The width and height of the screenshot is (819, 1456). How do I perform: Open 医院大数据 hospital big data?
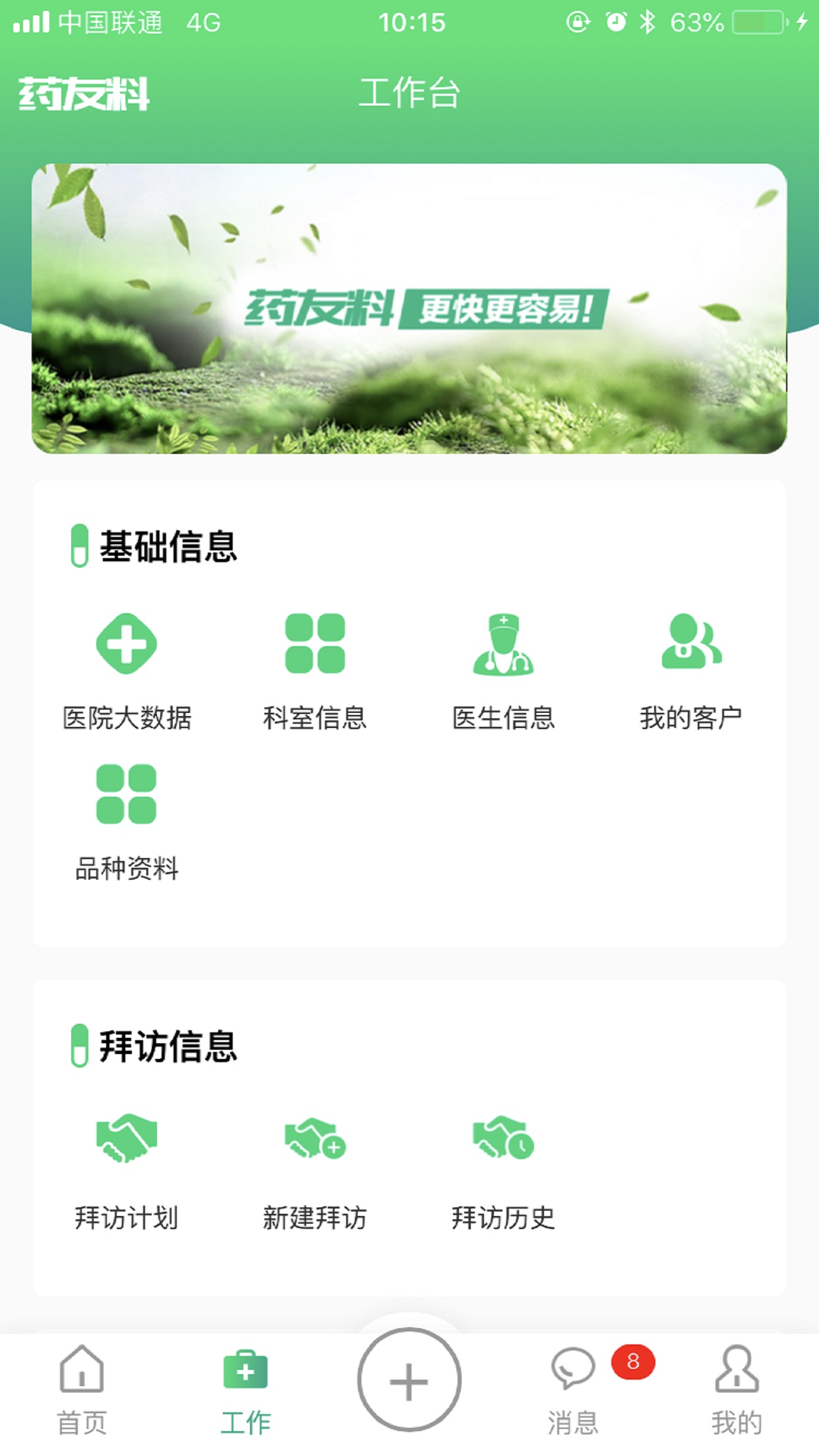pos(127,671)
